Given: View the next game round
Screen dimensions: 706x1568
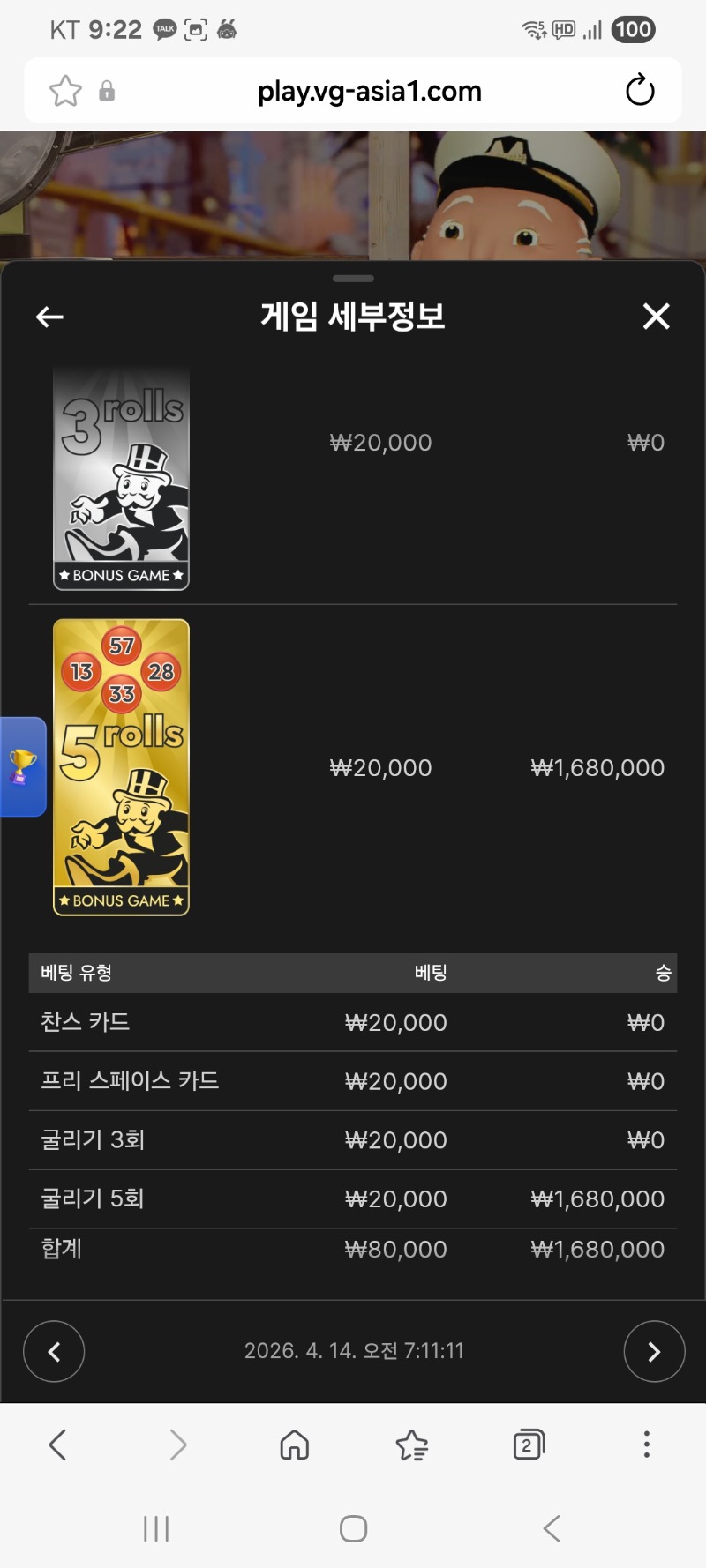Looking at the screenshot, I should click(654, 1351).
